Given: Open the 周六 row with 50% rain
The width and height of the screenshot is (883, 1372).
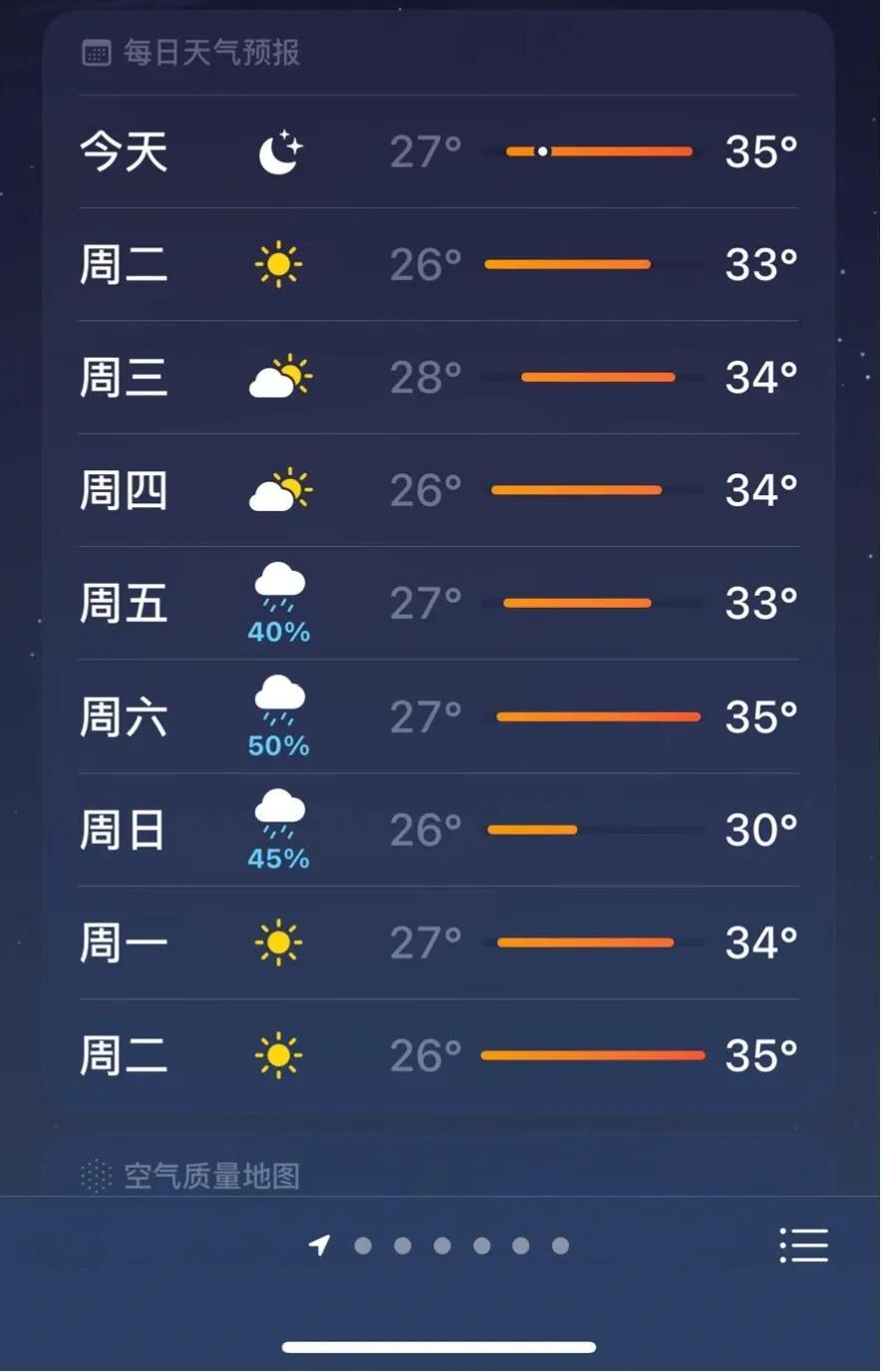Looking at the screenshot, I should (x=439, y=716).
